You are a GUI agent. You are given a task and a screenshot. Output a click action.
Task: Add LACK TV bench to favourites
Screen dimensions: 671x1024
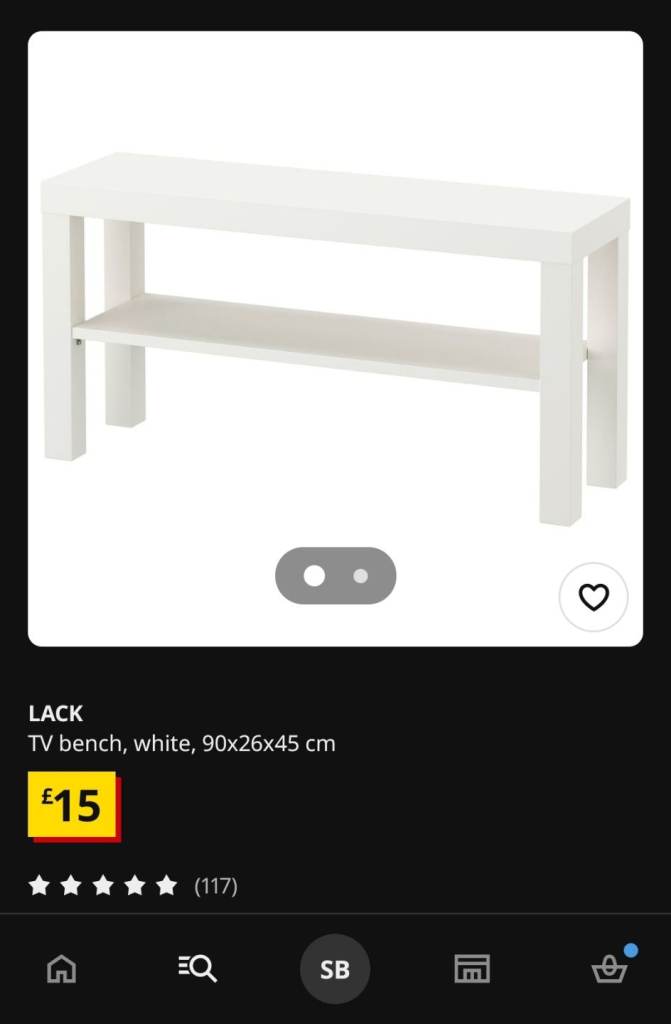coord(593,597)
